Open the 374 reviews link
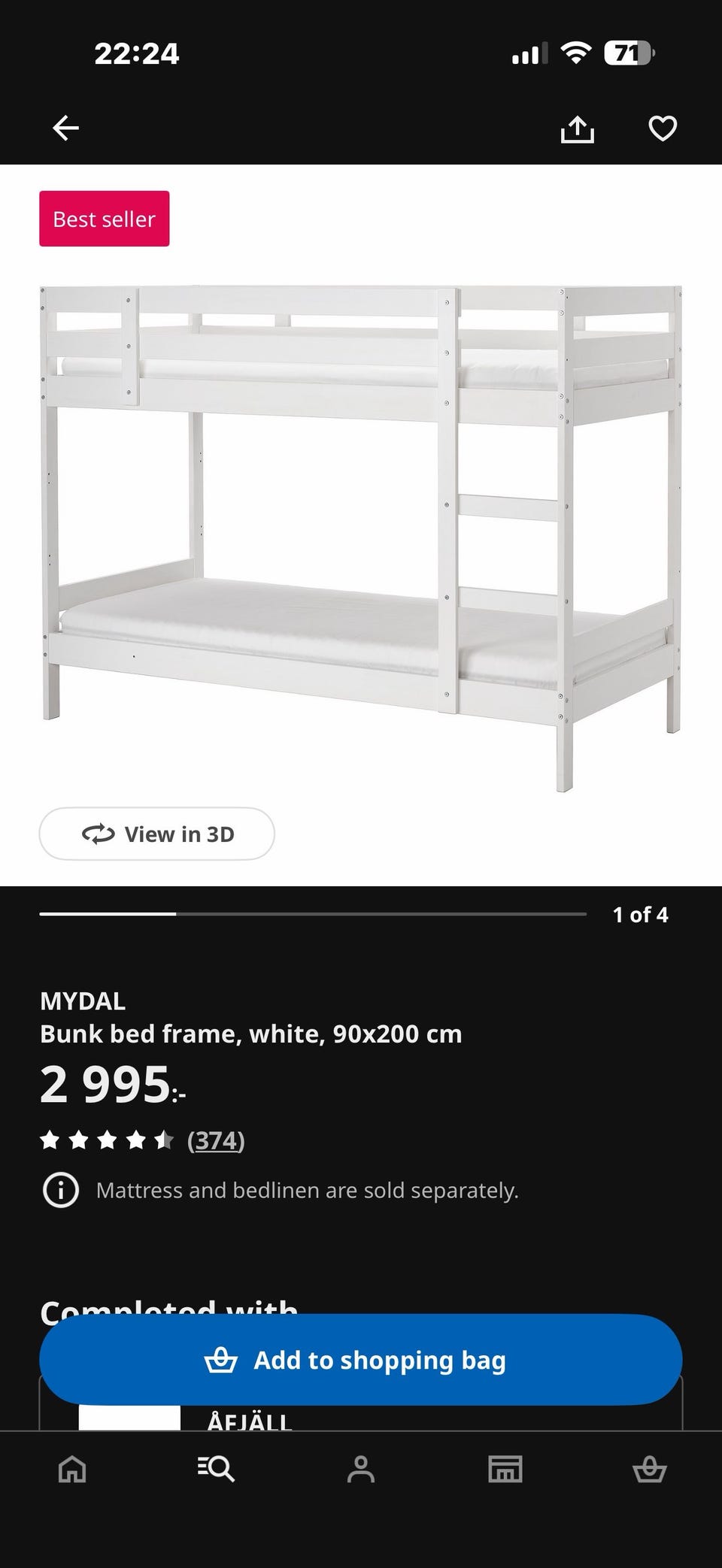This screenshot has height=1568, width=722. [x=216, y=1140]
